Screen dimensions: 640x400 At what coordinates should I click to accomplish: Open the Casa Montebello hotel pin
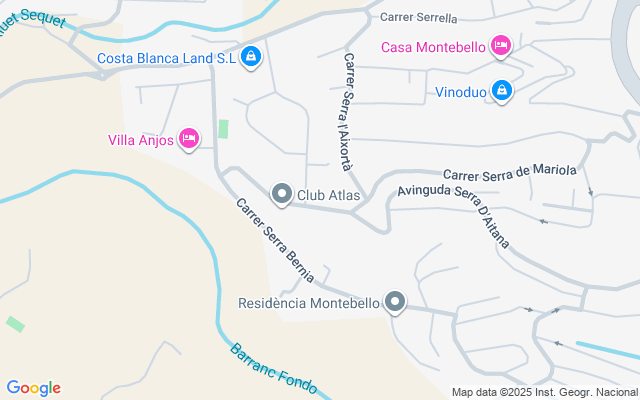pos(501,46)
